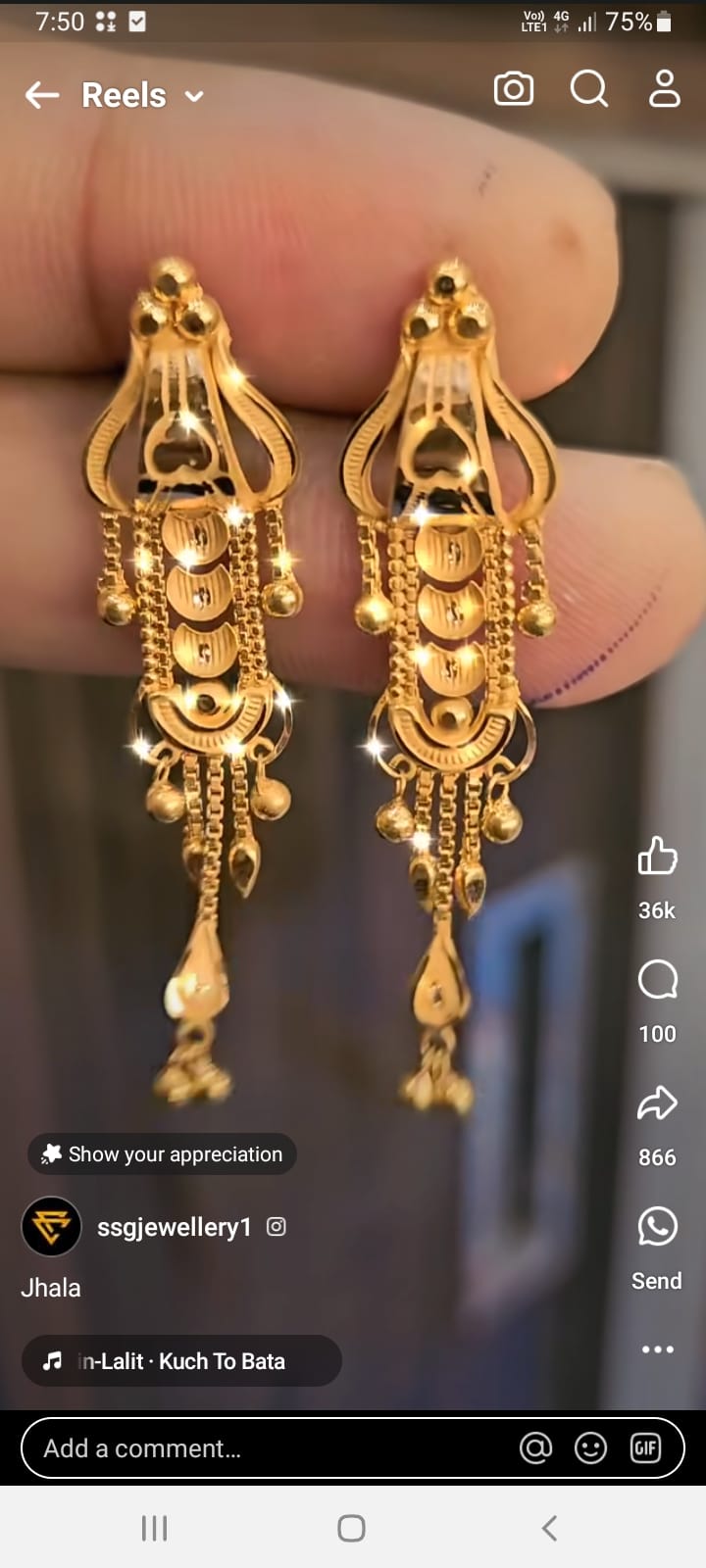Screen dimensions: 706x1568
Task: Tap Show your appreciation chip
Action: 162,1154
